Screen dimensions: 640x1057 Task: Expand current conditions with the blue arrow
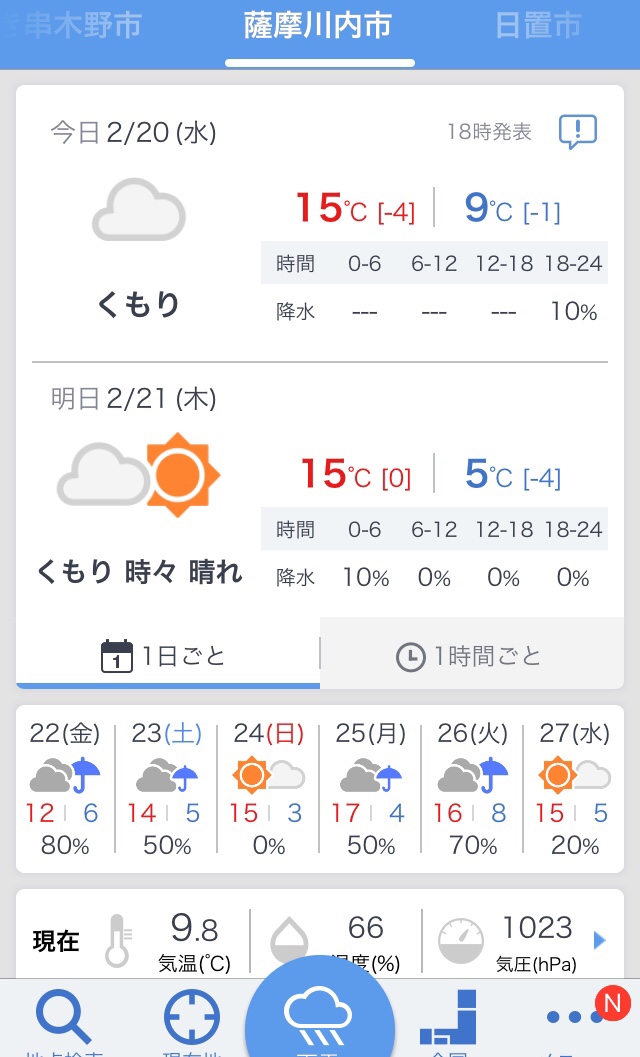point(600,940)
